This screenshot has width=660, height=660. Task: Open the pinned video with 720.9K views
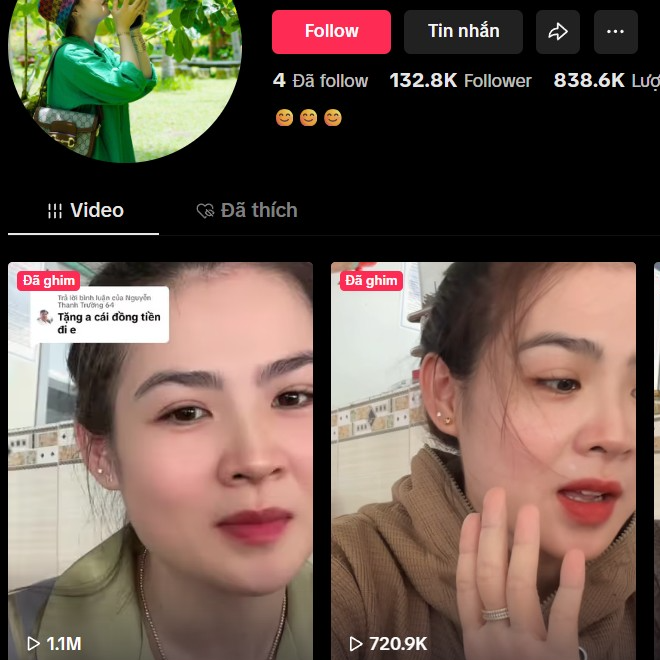[x=483, y=460]
